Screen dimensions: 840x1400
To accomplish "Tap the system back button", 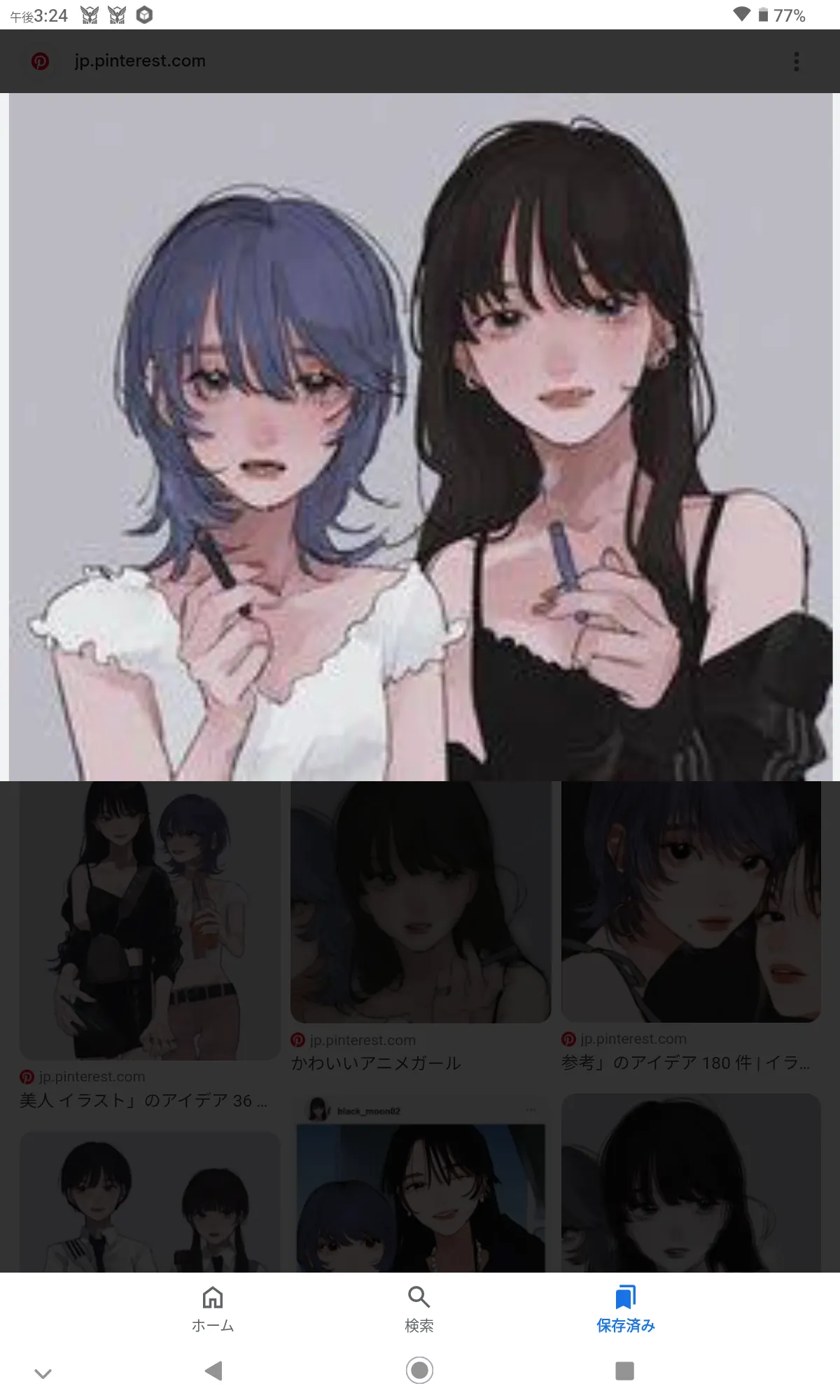I will [213, 1371].
